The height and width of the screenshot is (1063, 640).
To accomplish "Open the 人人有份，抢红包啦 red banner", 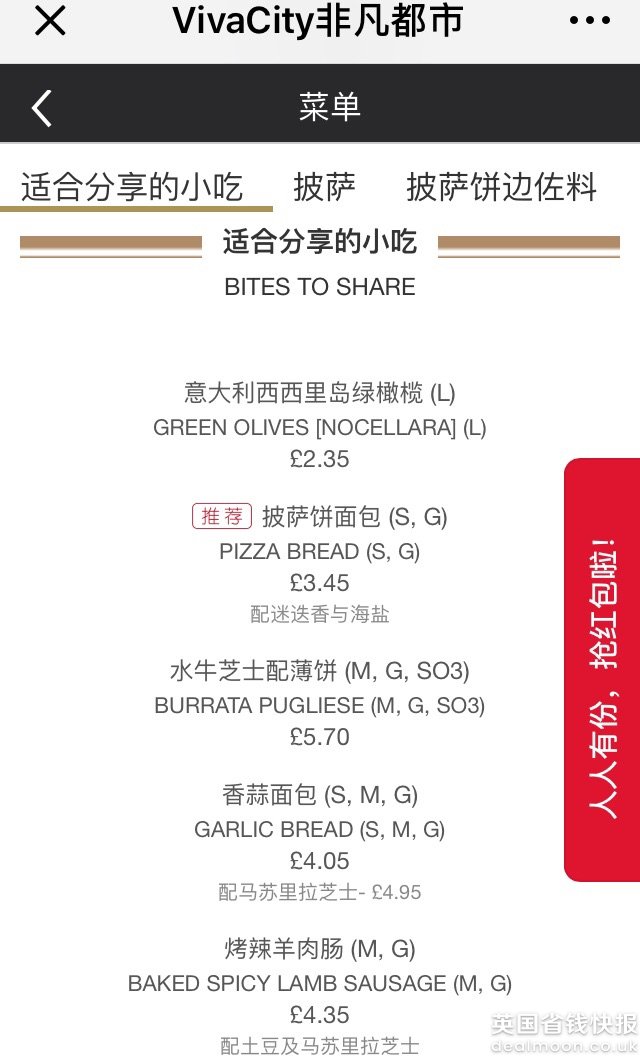I will tap(602, 669).
